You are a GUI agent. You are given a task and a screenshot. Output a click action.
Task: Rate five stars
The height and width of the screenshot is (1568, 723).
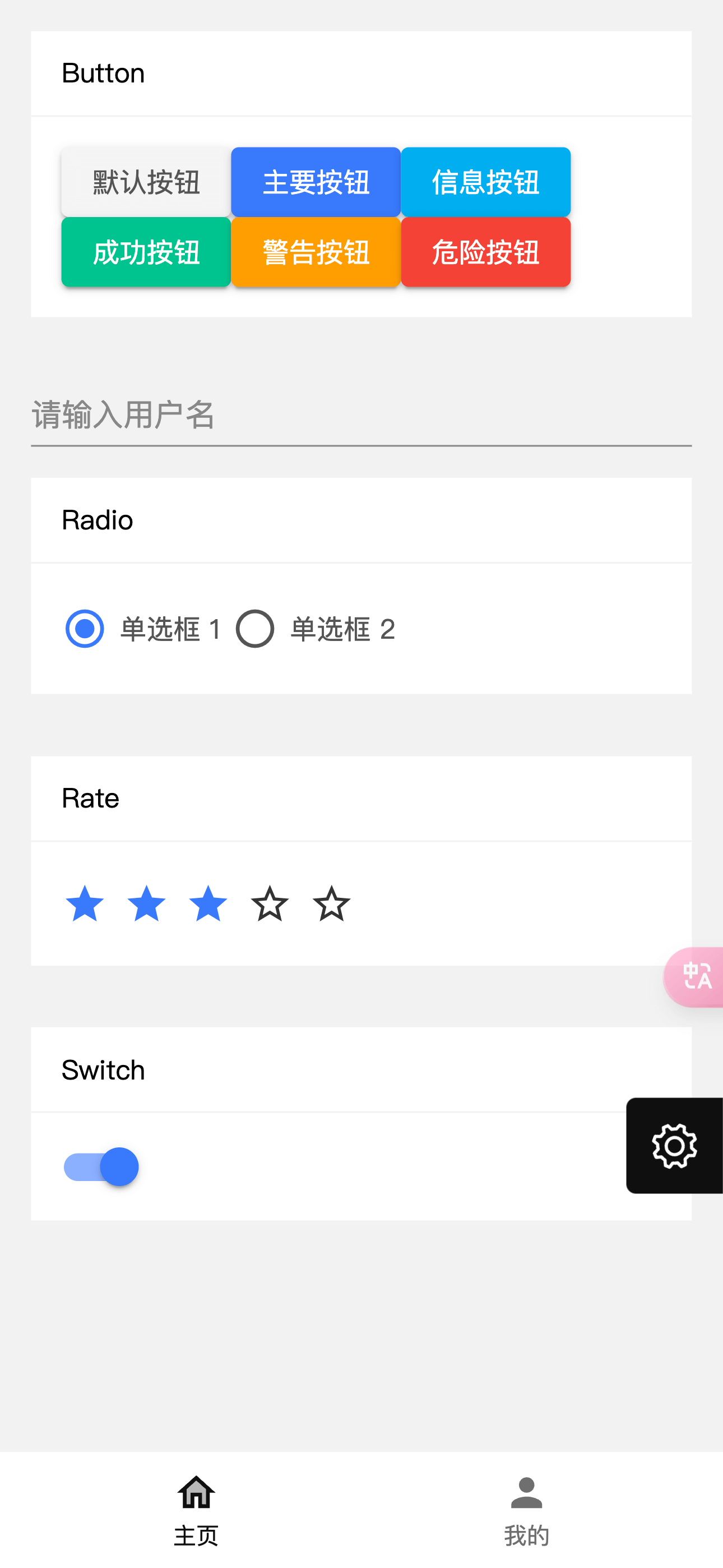pos(332,904)
